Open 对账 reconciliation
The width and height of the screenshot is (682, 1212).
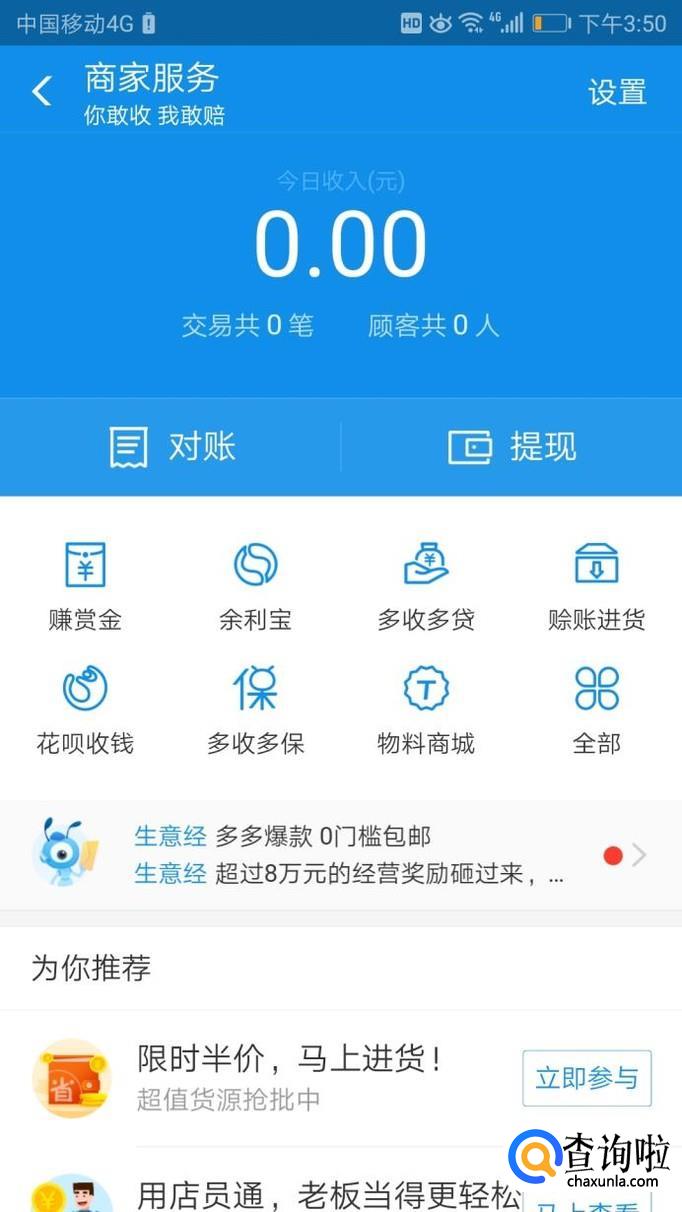point(171,446)
